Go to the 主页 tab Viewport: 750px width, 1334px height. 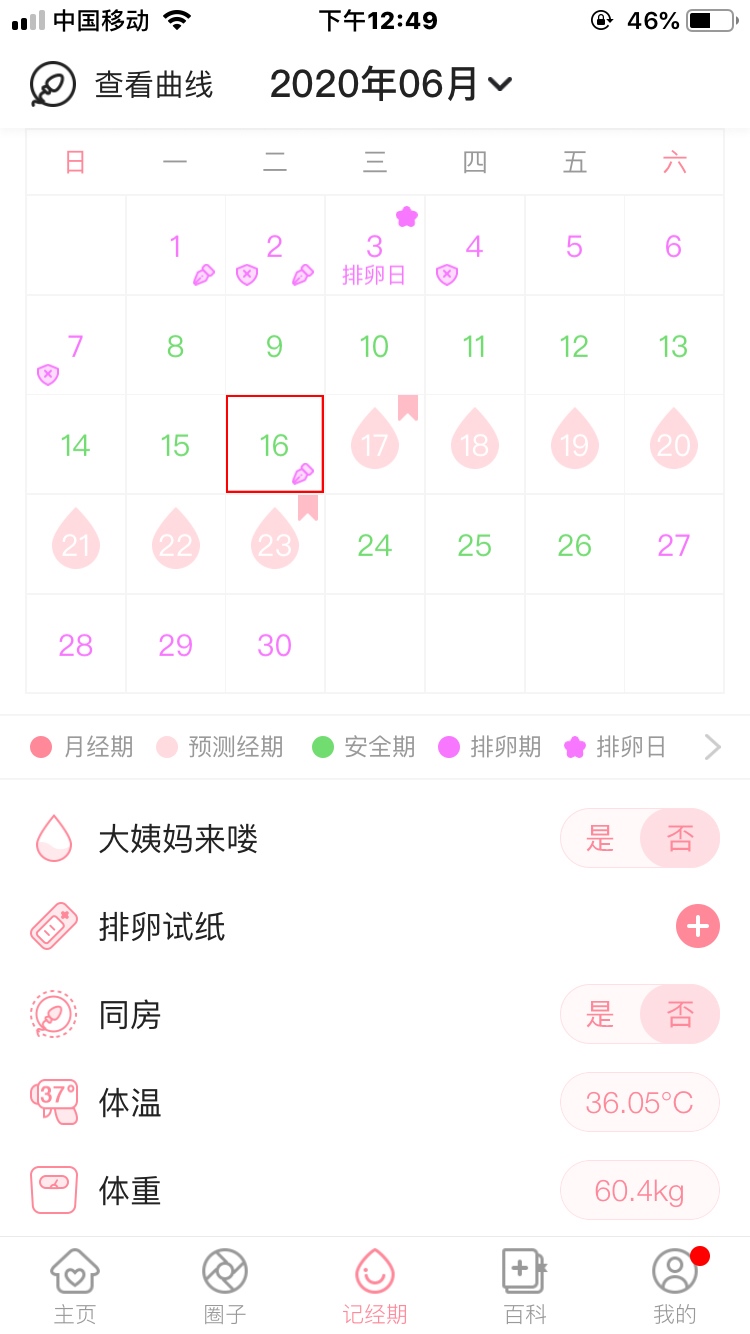point(75,1286)
